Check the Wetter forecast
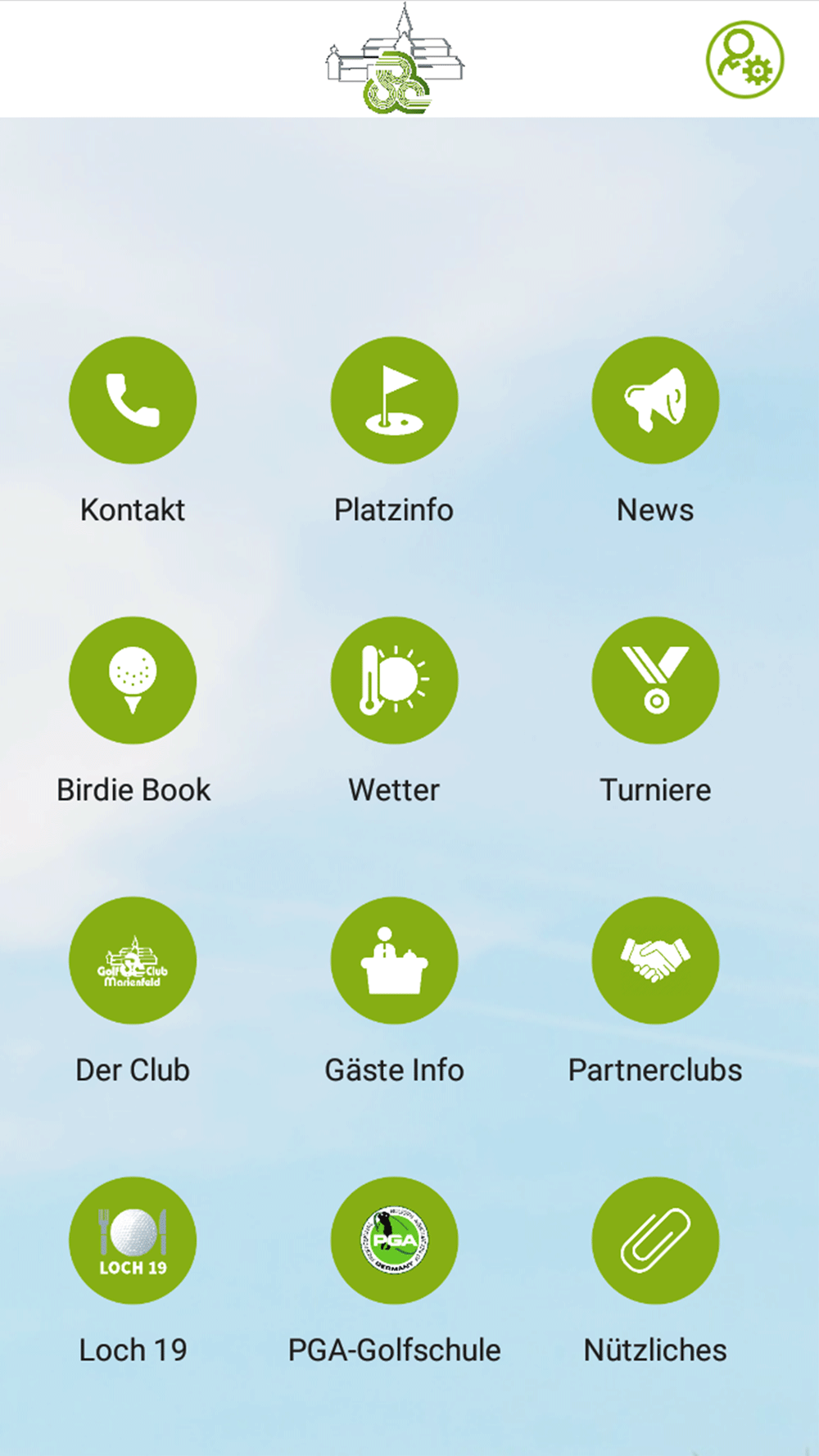 coord(394,681)
